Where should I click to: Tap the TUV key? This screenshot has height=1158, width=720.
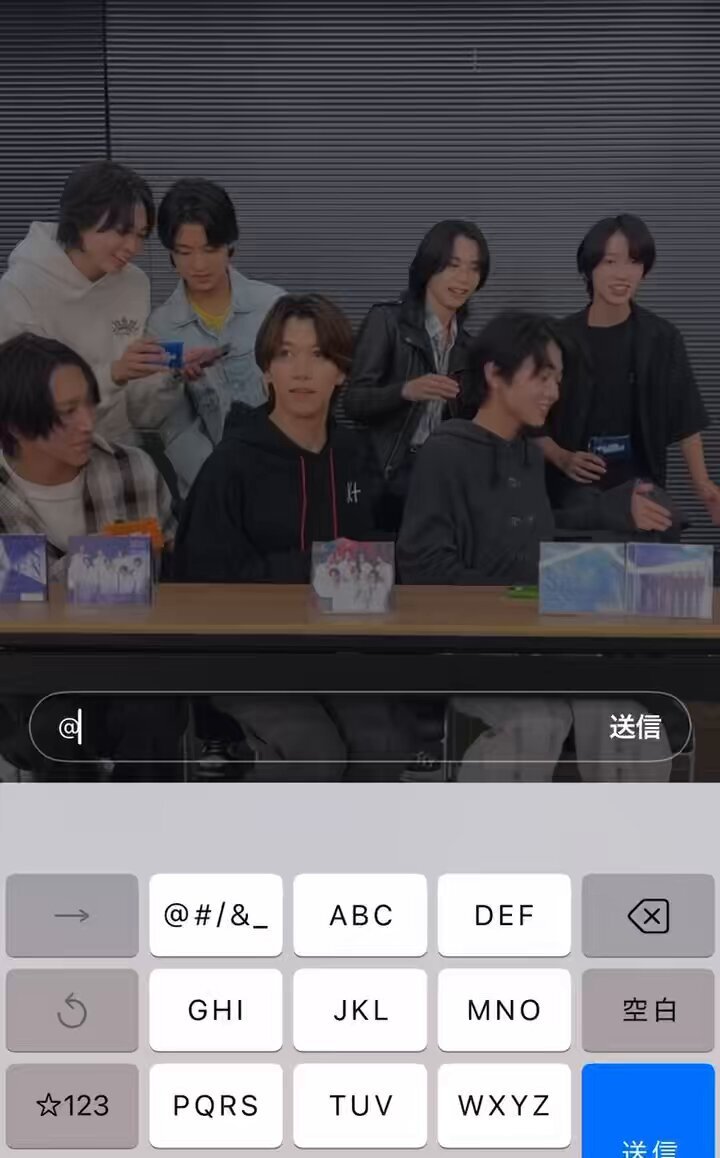360,1106
